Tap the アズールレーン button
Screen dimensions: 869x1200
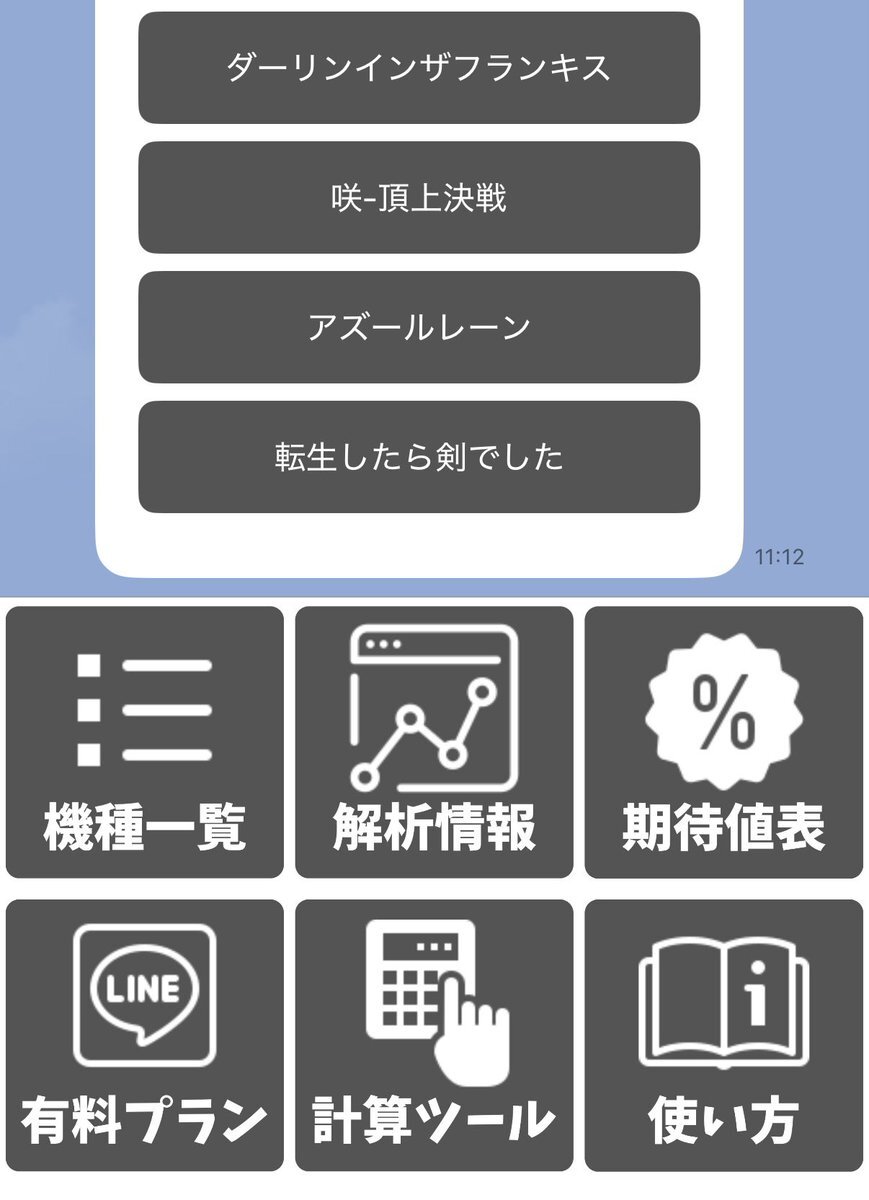(x=418, y=327)
